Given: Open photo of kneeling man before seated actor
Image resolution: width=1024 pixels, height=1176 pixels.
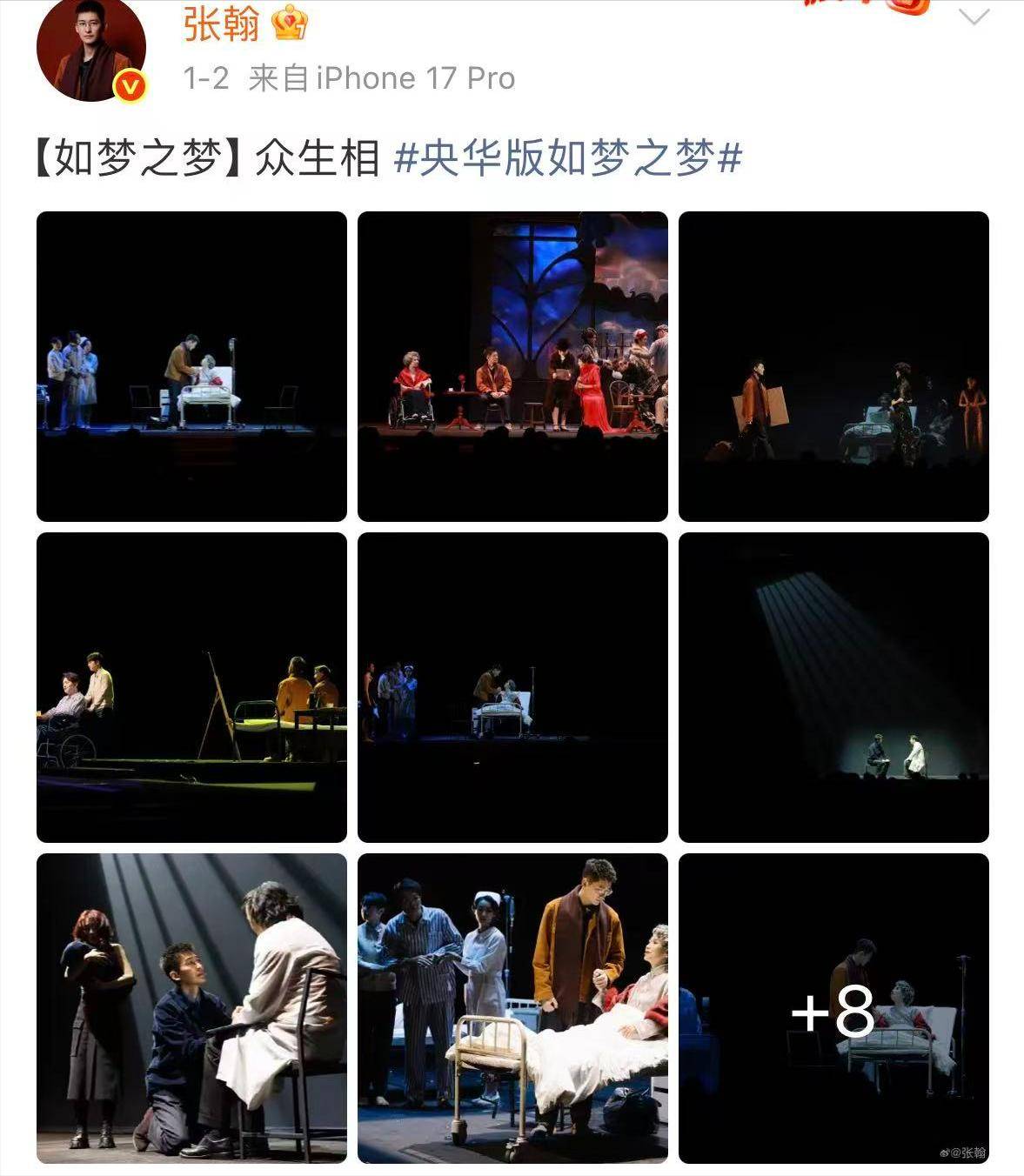Looking at the screenshot, I should coord(191,1008).
